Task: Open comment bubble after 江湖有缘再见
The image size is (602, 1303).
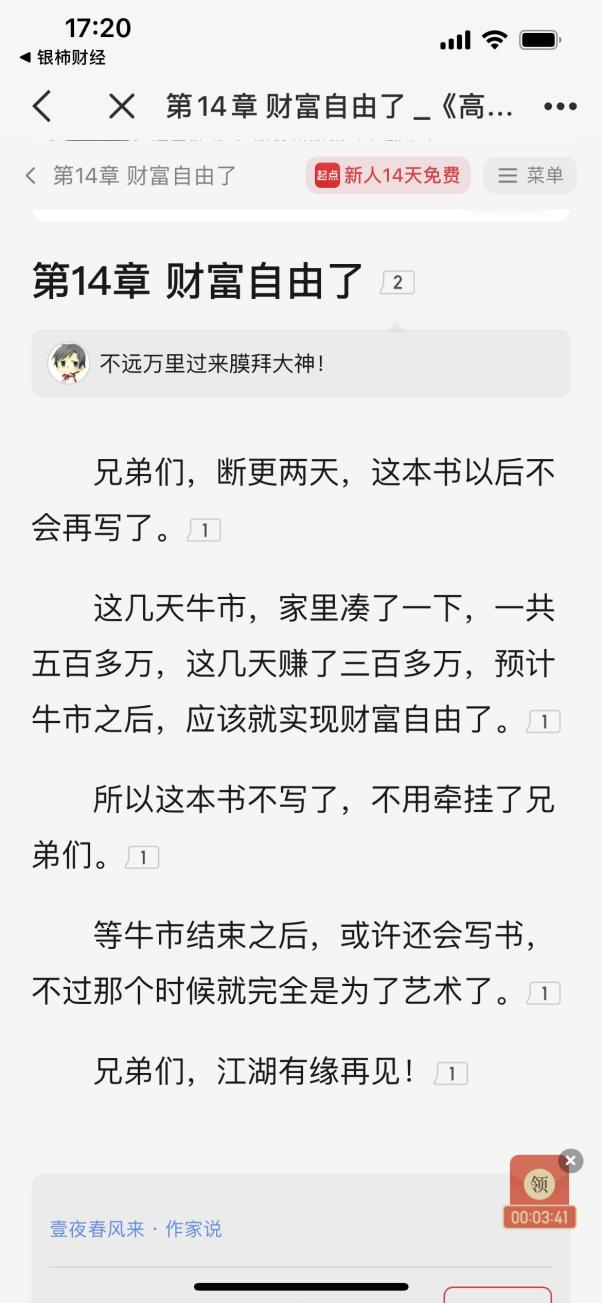Action: (x=452, y=1074)
